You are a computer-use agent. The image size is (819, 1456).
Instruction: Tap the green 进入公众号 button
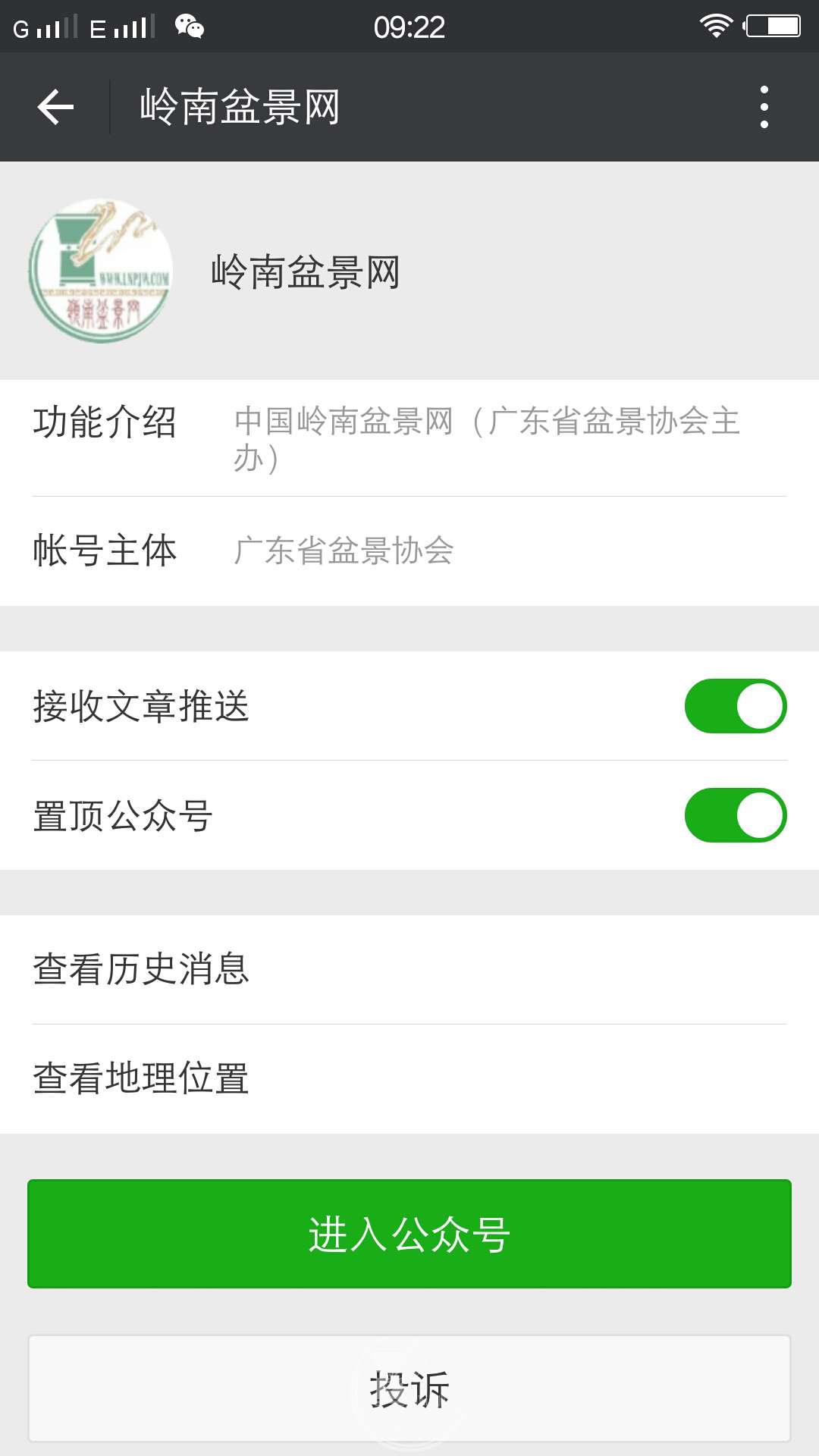[x=409, y=1234]
